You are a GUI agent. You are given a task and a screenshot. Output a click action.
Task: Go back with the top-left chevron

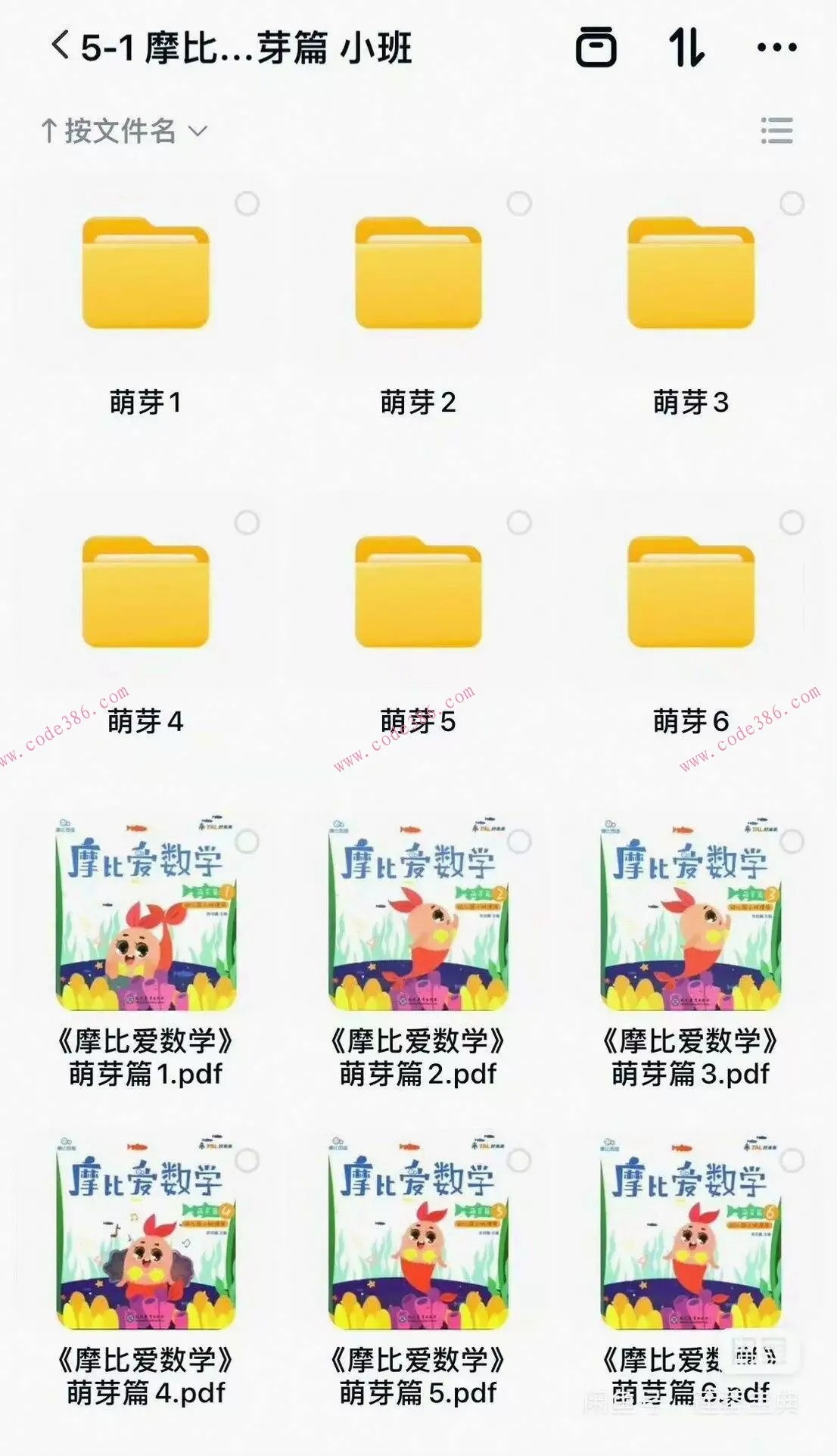(x=59, y=45)
